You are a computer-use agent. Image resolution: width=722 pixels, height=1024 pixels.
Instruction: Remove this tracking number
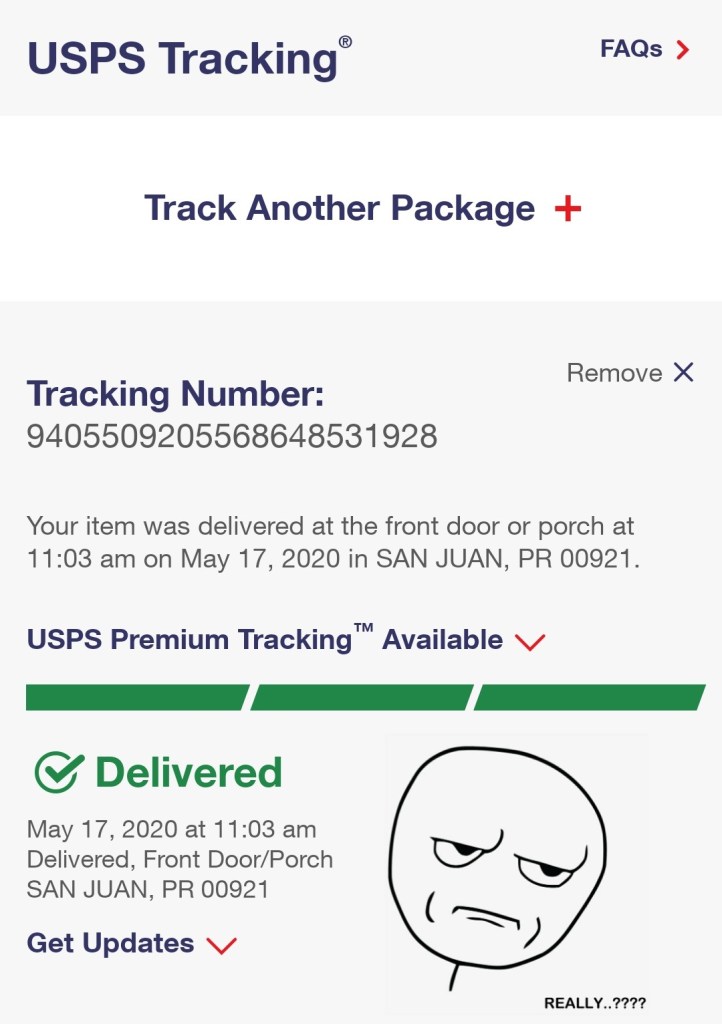pos(630,373)
